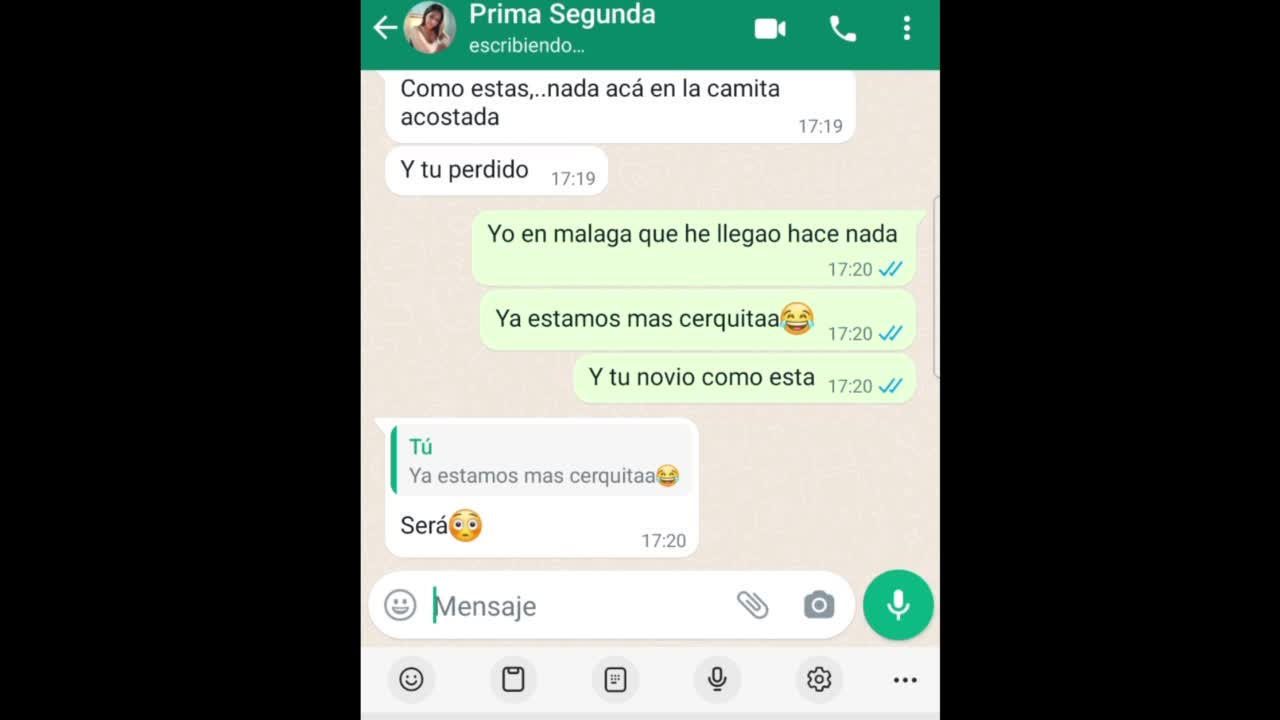Show more keyboard toolbar options
The height and width of the screenshot is (720, 1280).
(x=905, y=680)
